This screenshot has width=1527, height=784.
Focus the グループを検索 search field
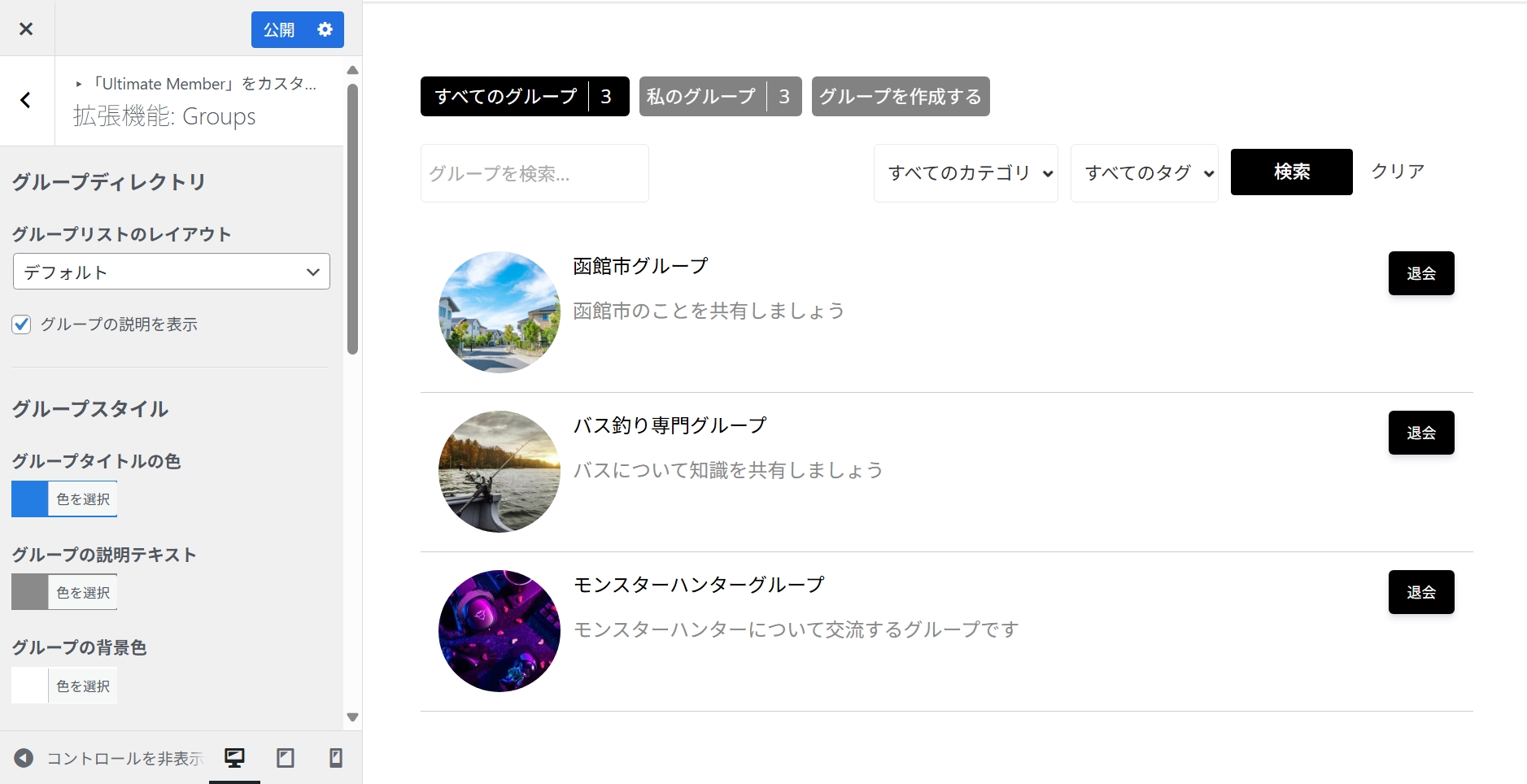534,173
